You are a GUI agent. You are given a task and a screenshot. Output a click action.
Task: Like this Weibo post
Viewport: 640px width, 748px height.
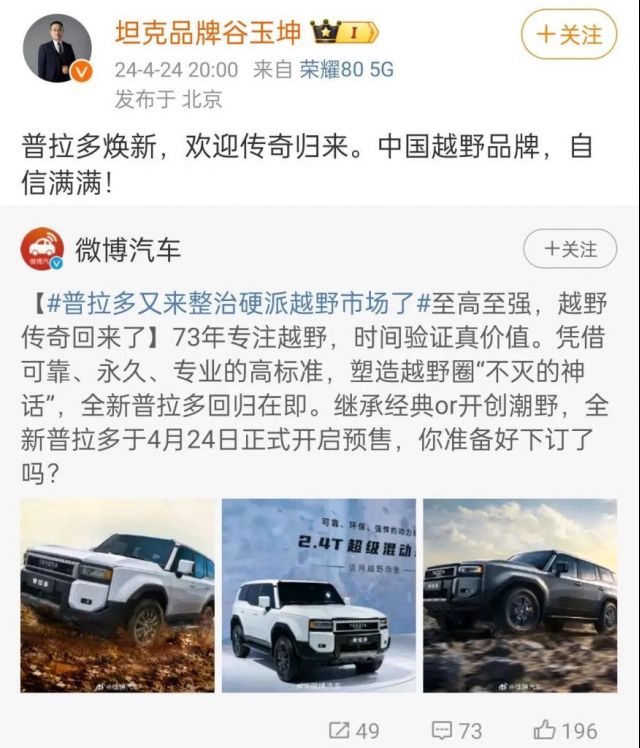565,730
